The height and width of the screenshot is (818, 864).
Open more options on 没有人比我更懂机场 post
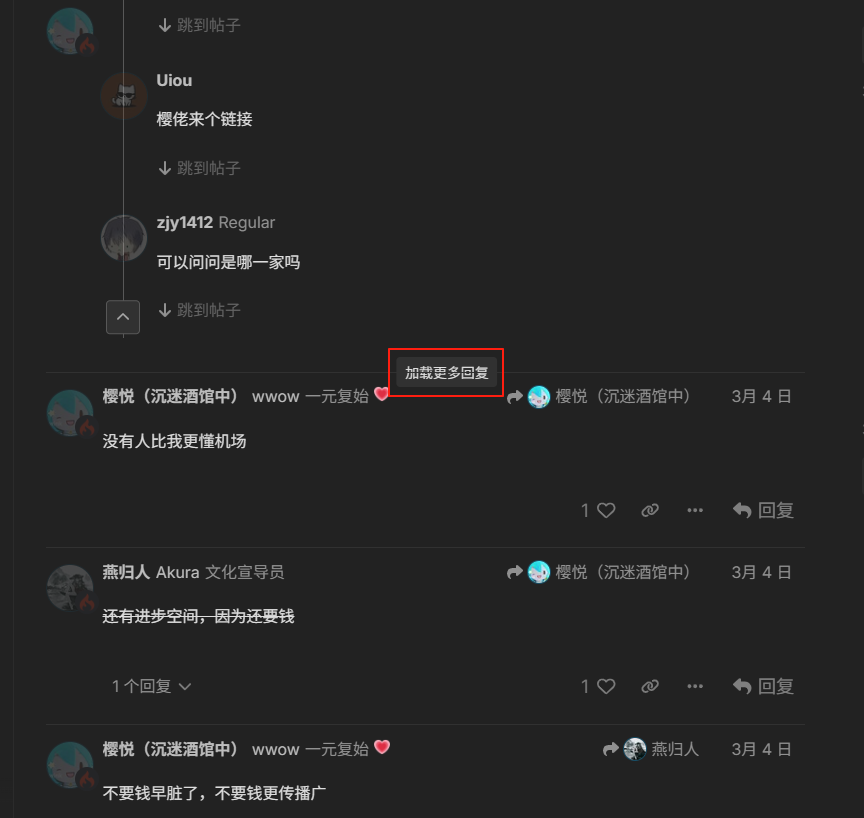point(695,510)
